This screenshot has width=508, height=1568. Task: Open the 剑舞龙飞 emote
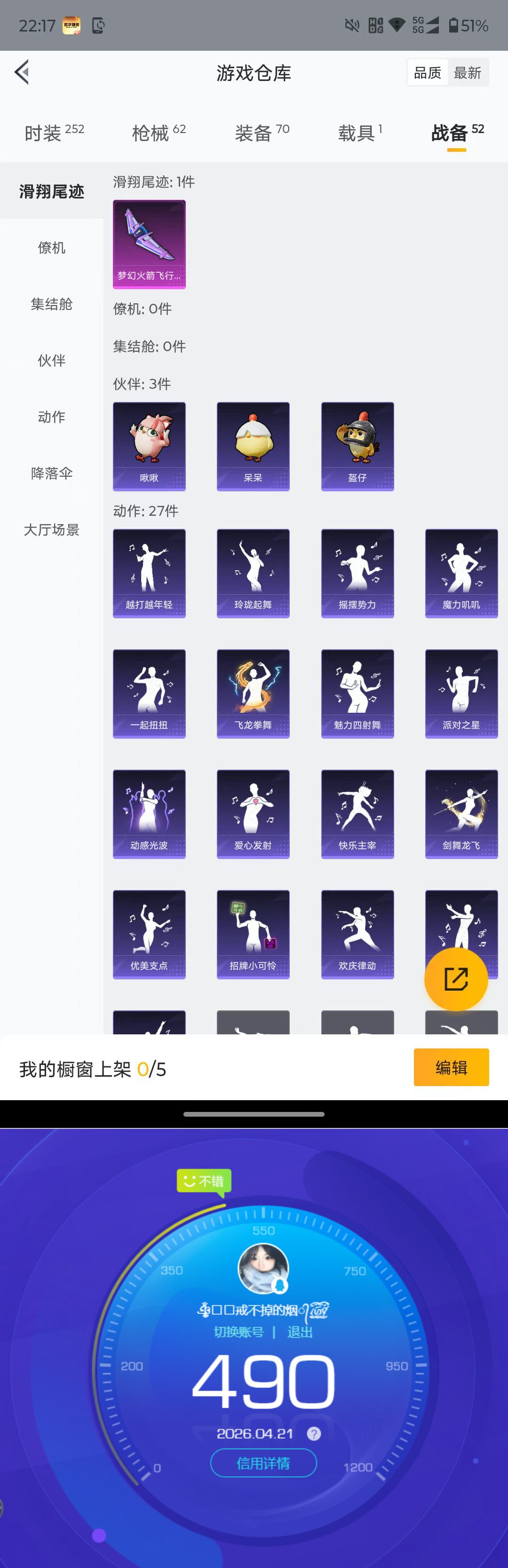pyautogui.click(x=461, y=813)
